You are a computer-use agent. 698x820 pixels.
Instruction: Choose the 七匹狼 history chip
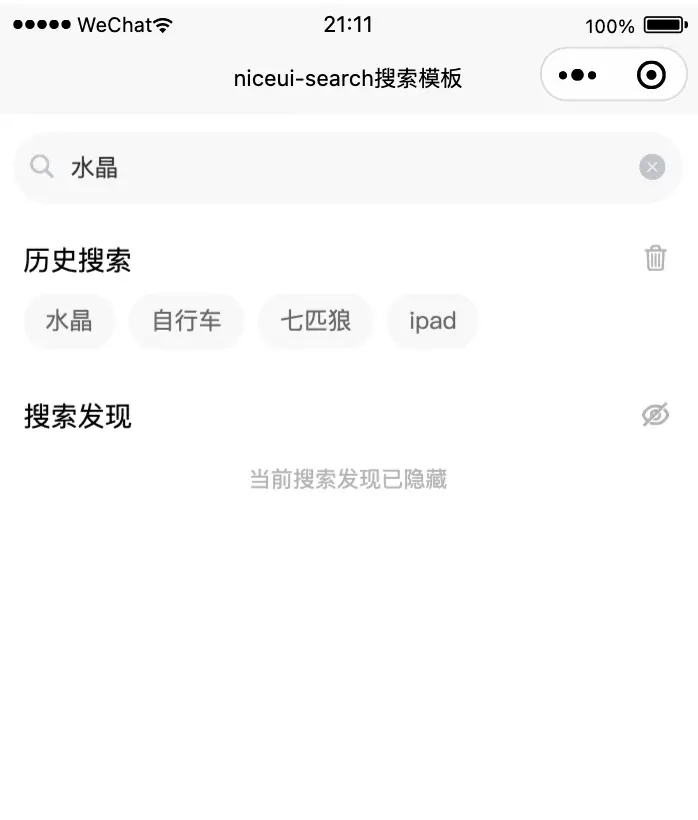click(315, 321)
